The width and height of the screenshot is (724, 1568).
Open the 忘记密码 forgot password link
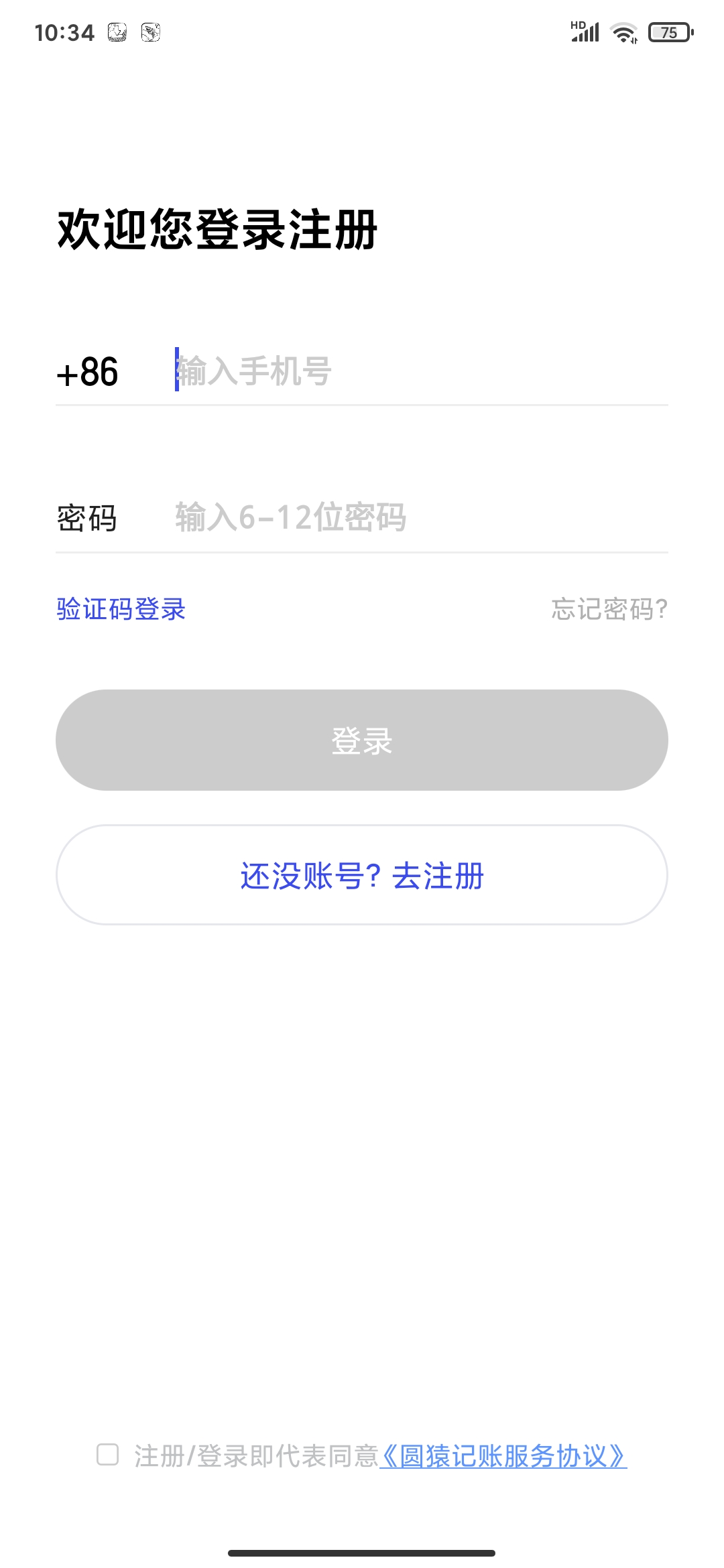(609, 609)
